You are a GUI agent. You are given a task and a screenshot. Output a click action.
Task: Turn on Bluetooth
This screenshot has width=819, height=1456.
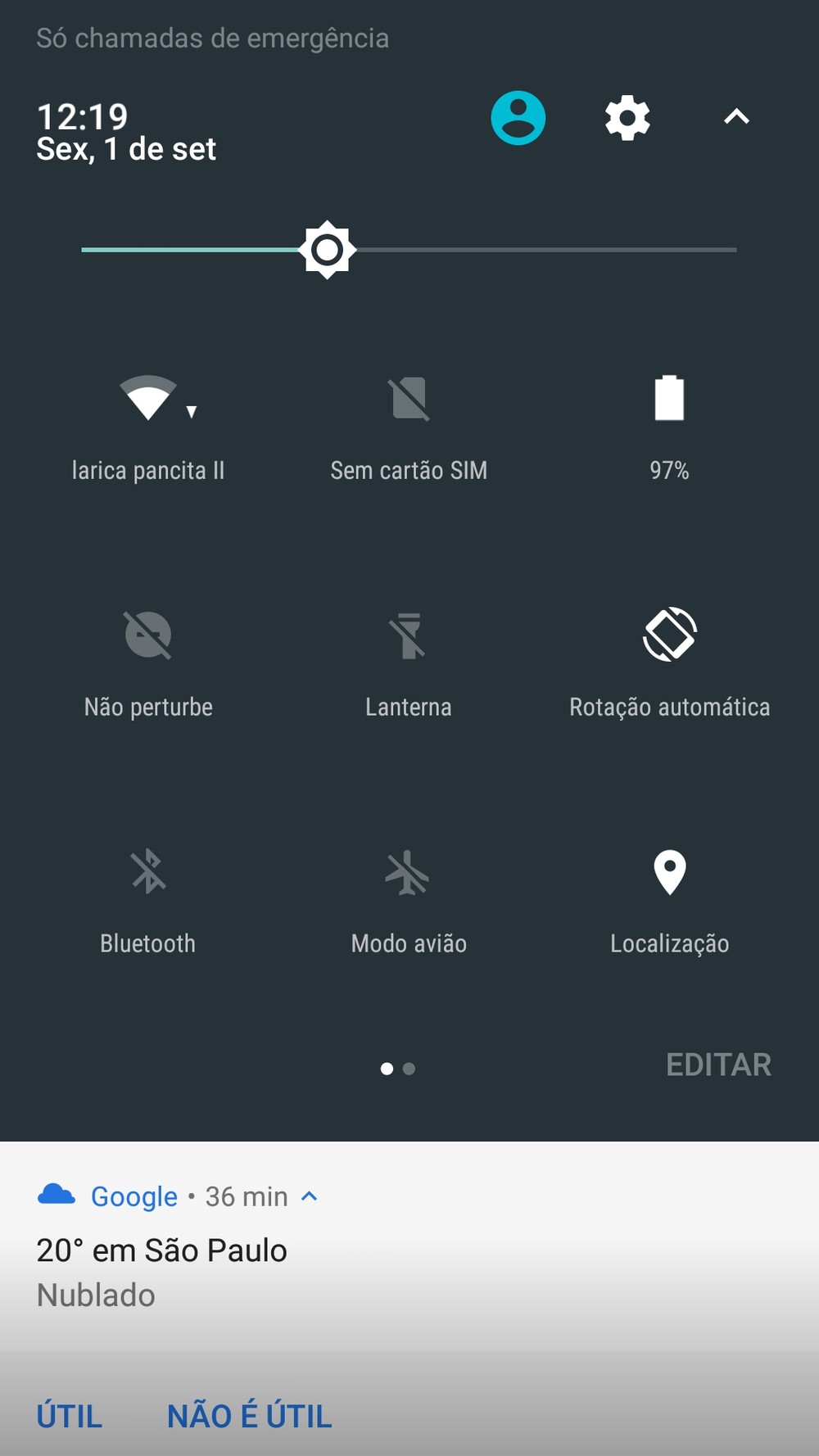click(148, 871)
